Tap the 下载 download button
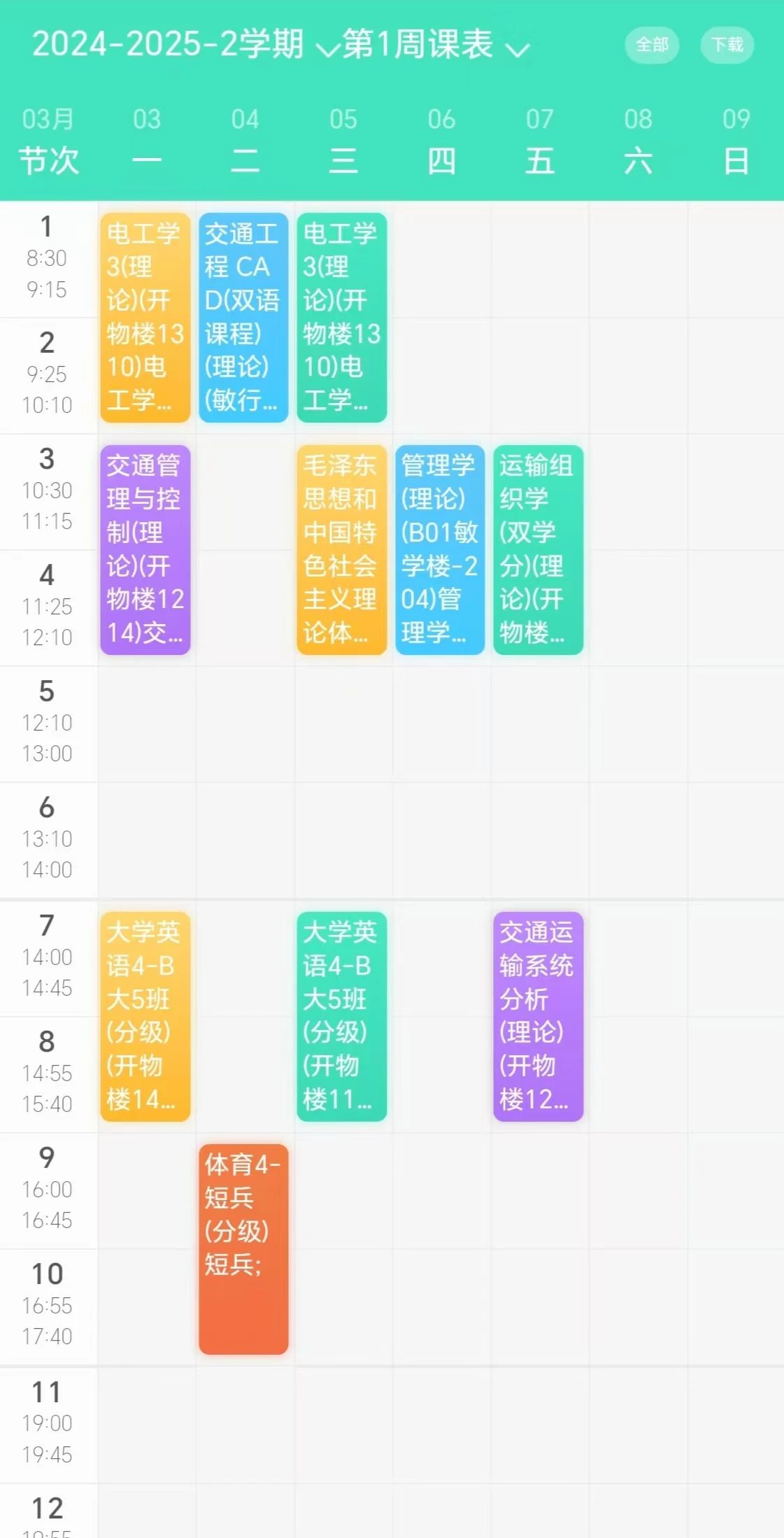Screen dimensions: 784x1538 pyautogui.click(x=727, y=45)
